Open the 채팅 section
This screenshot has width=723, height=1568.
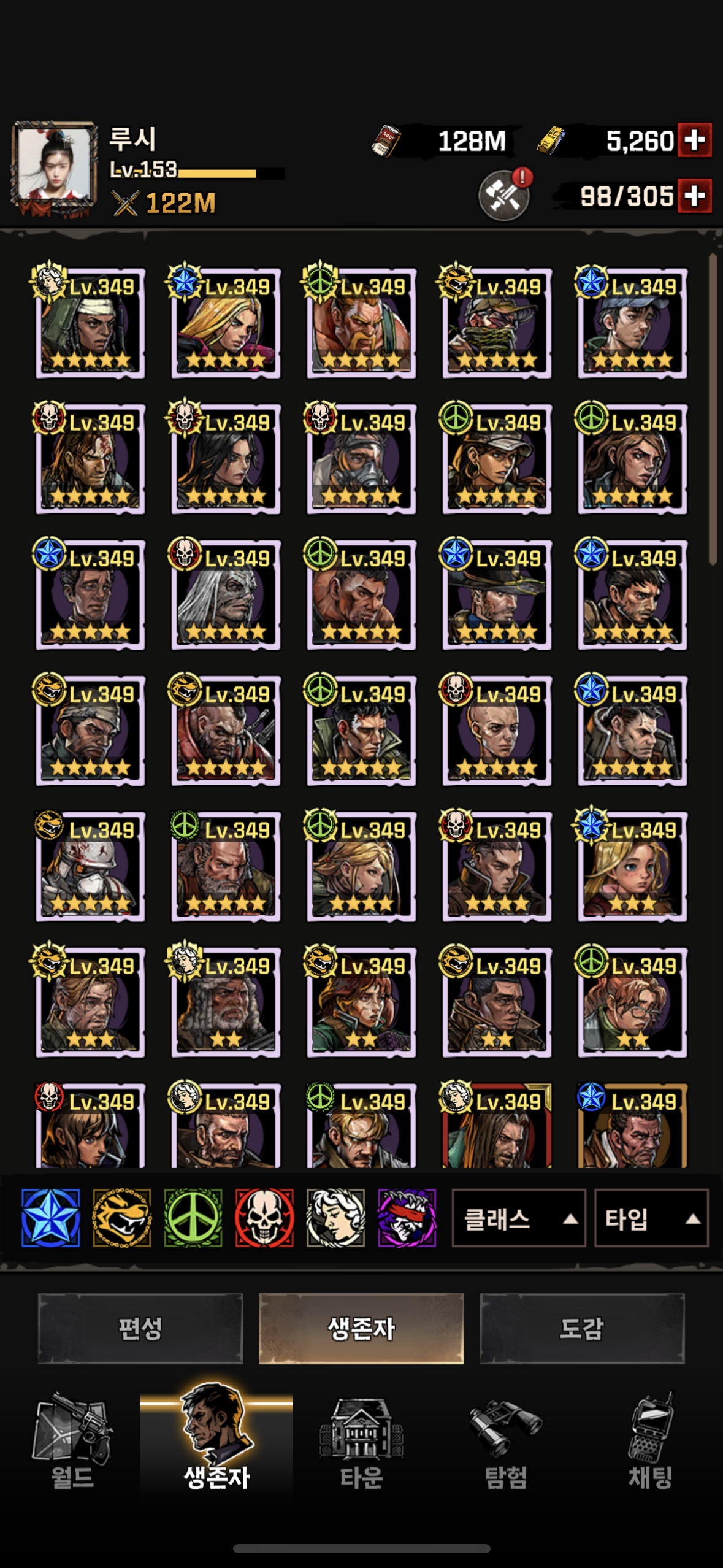click(x=650, y=1442)
